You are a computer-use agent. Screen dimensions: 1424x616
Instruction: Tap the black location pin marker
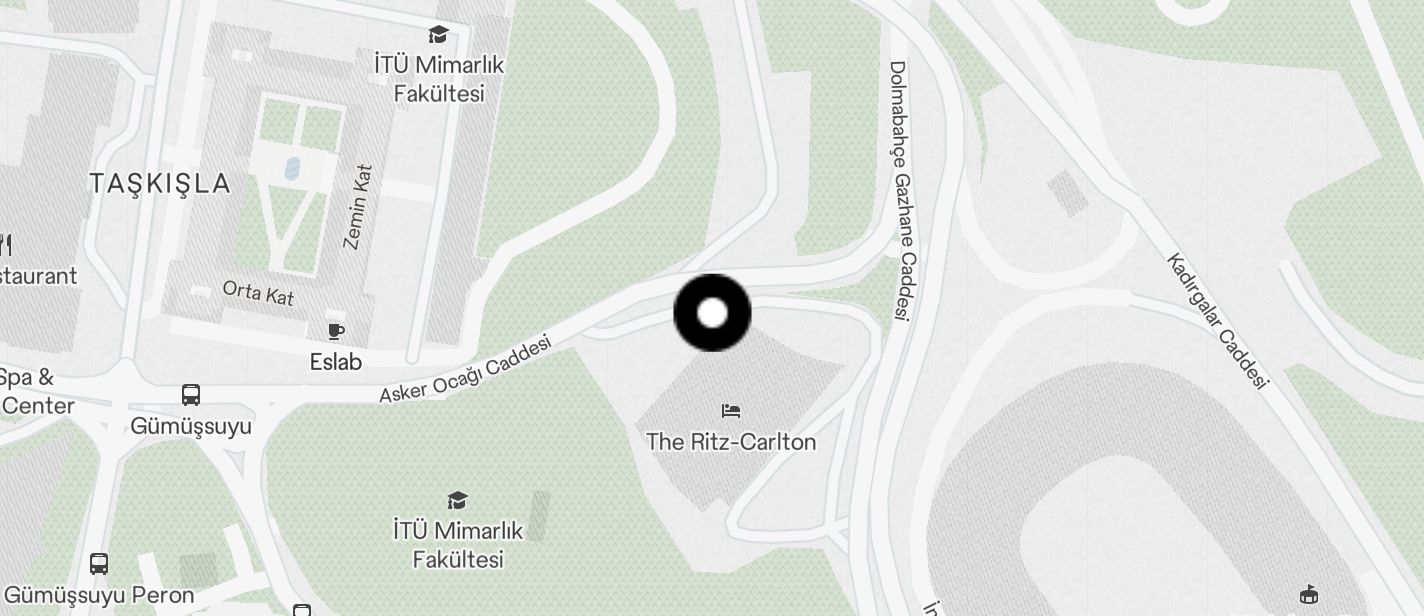click(x=712, y=313)
